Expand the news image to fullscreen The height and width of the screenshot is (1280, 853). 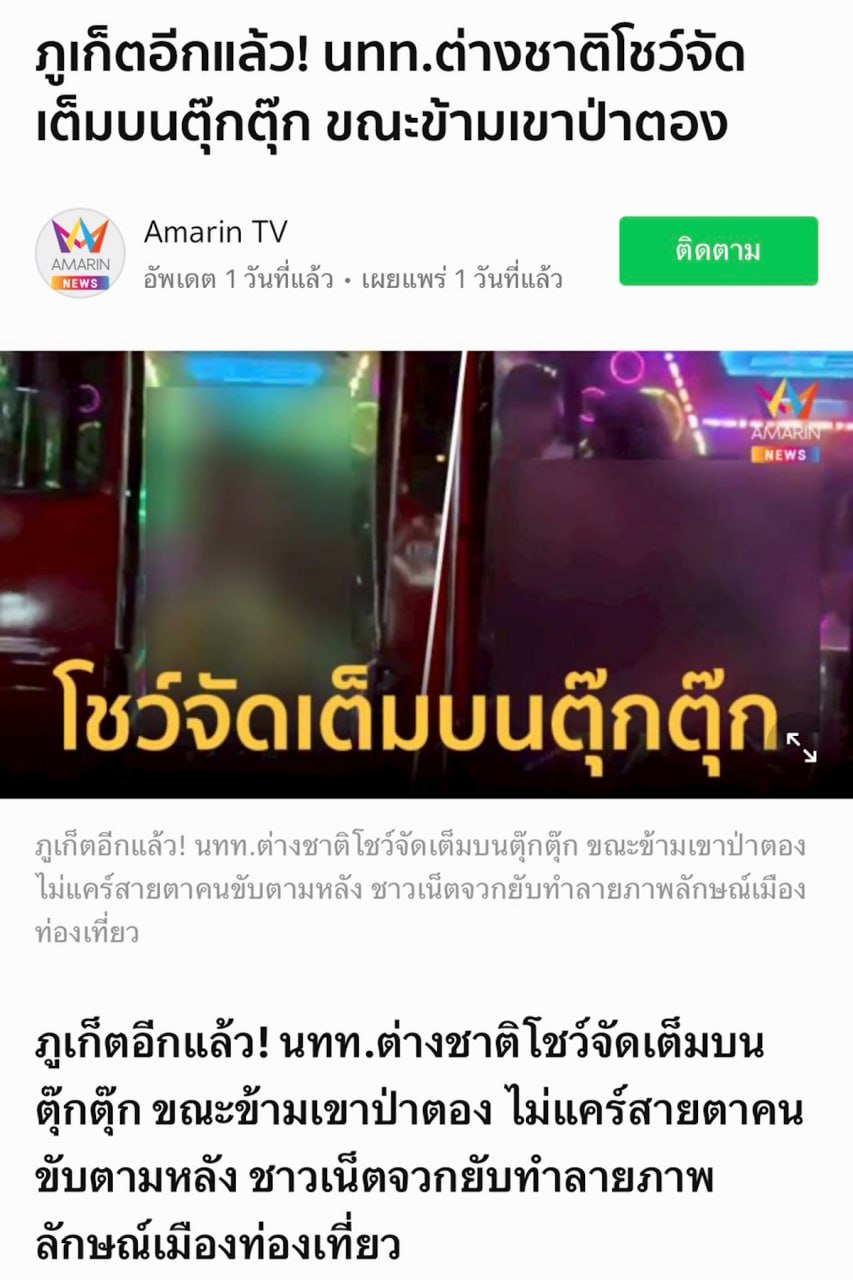tap(801, 747)
